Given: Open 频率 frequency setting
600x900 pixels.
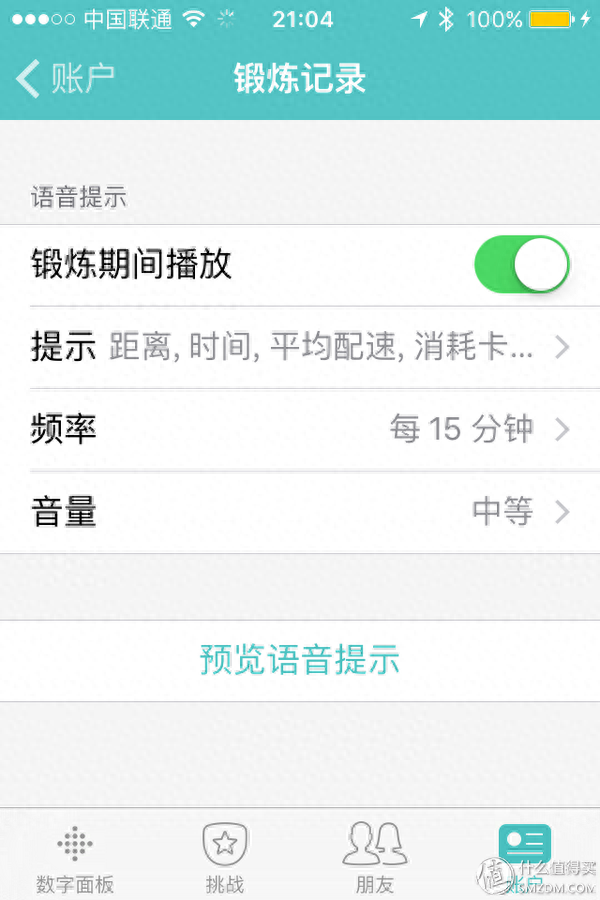Looking at the screenshot, I should [x=300, y=429].
